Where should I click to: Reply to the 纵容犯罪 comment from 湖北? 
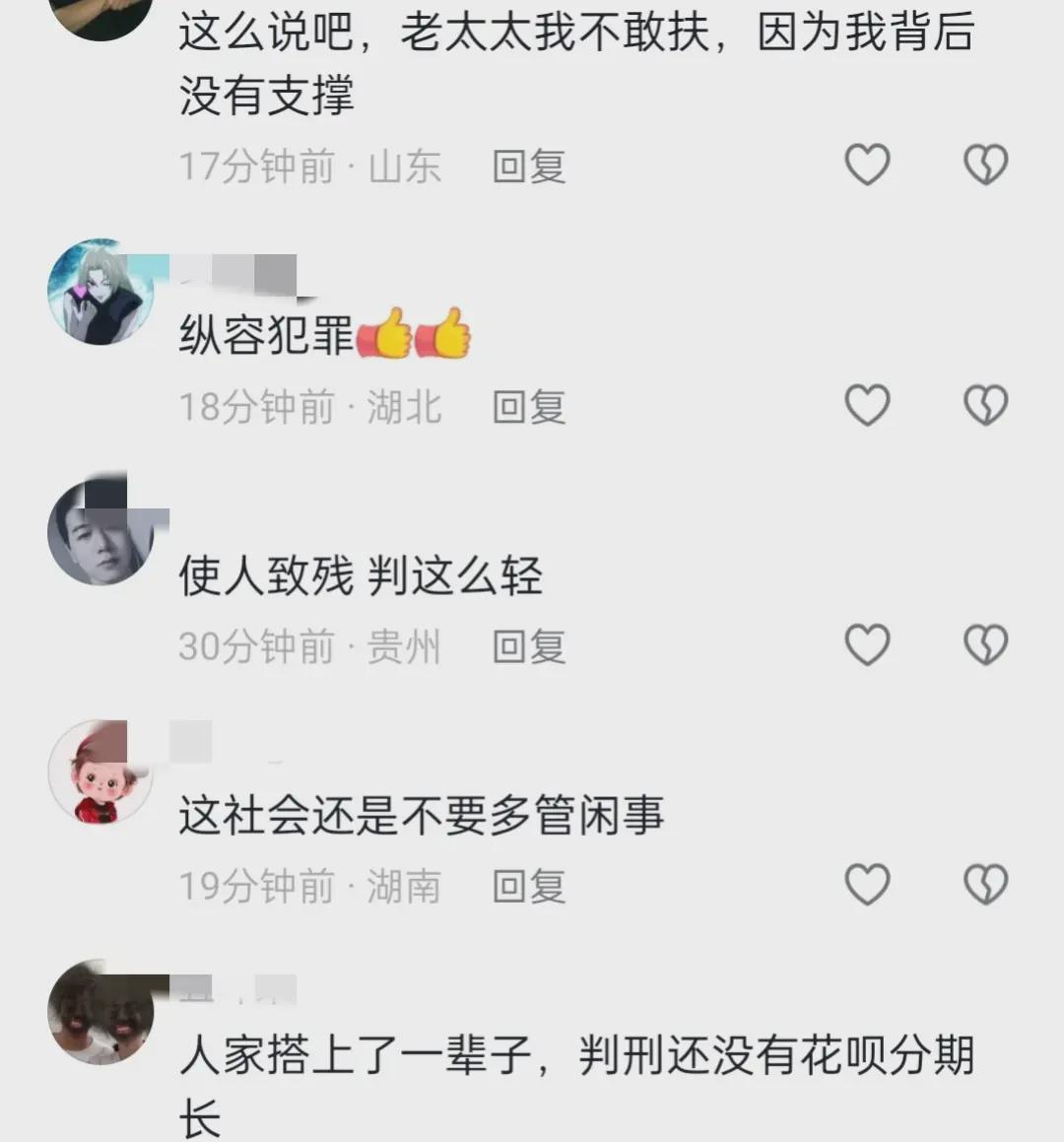[529, 407]
